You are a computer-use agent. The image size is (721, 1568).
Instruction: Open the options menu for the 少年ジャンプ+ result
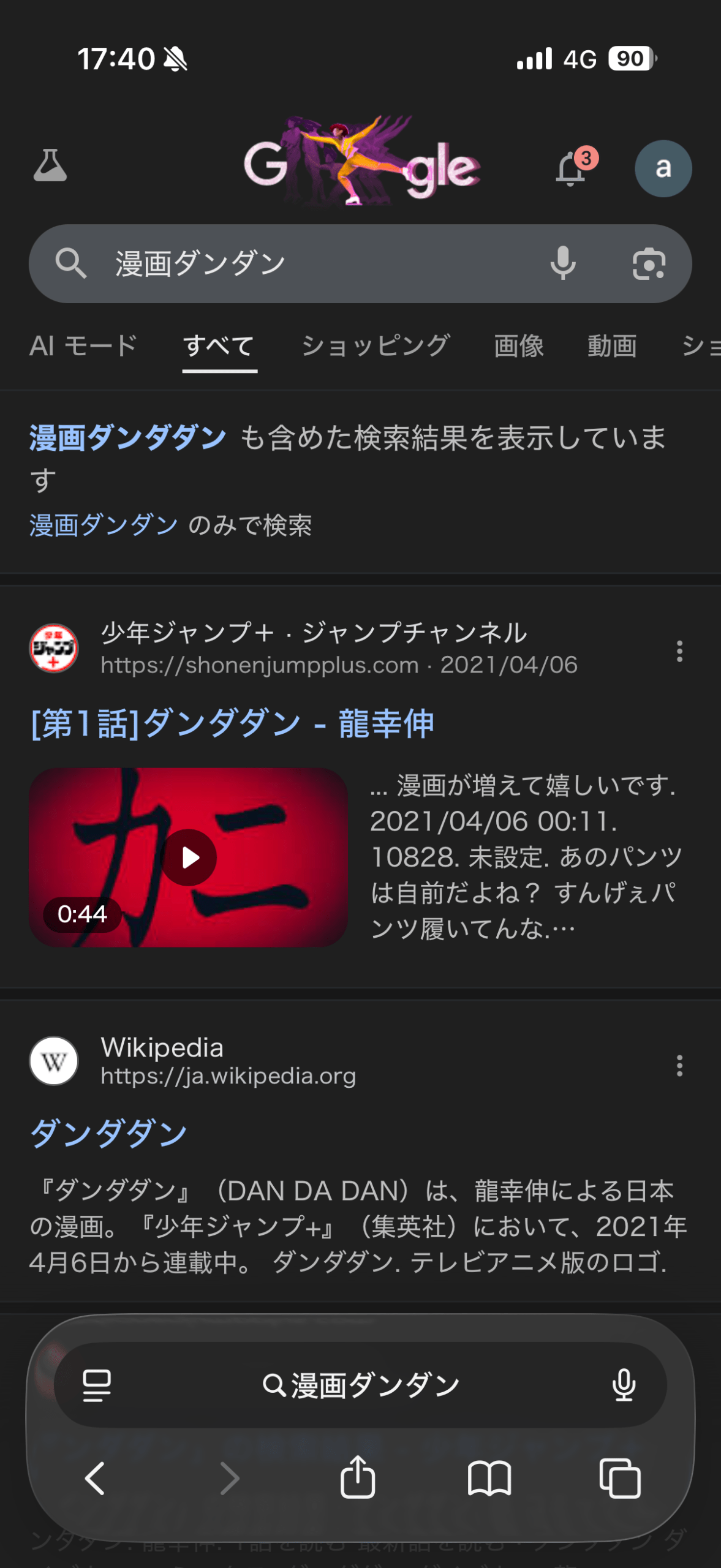(x=679, y=651)
